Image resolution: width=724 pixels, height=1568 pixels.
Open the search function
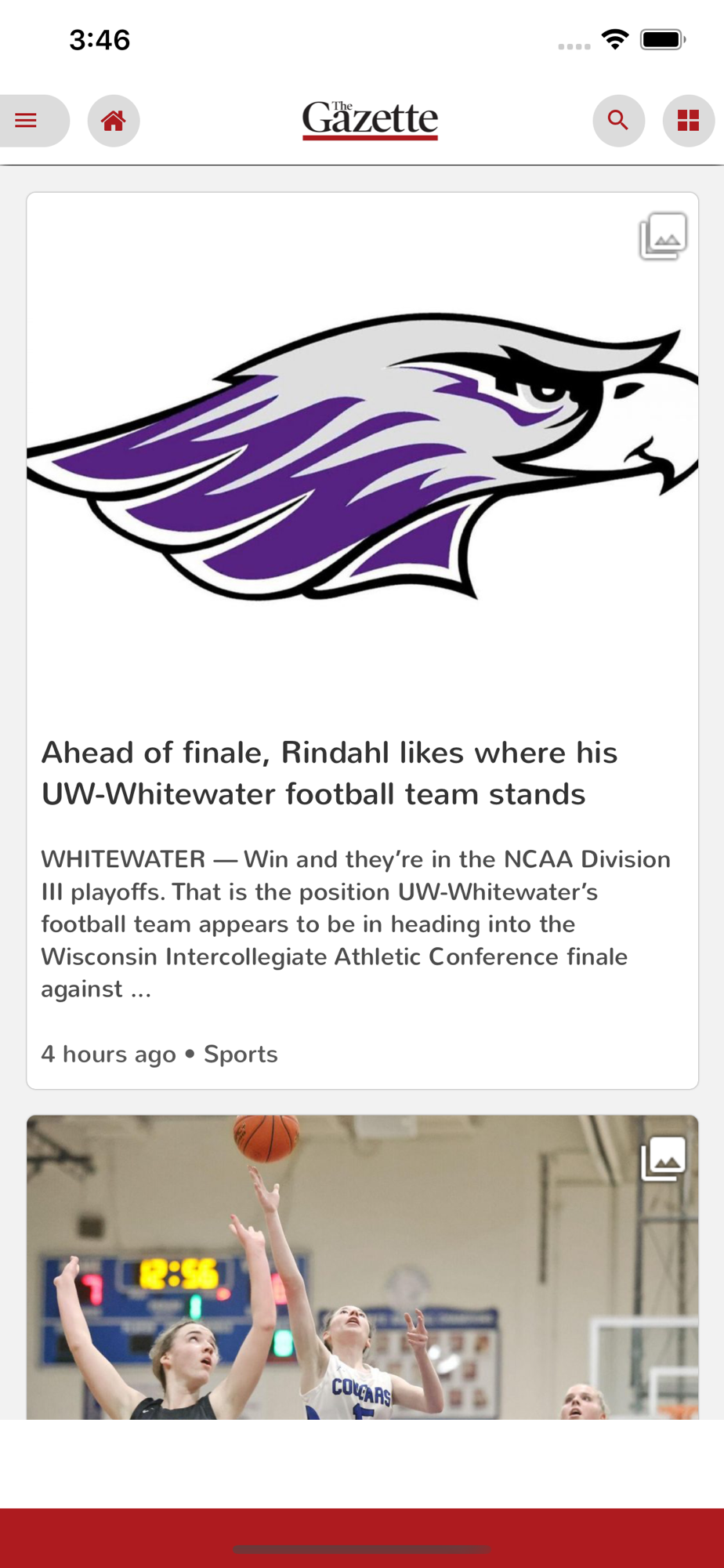point(618,121)
